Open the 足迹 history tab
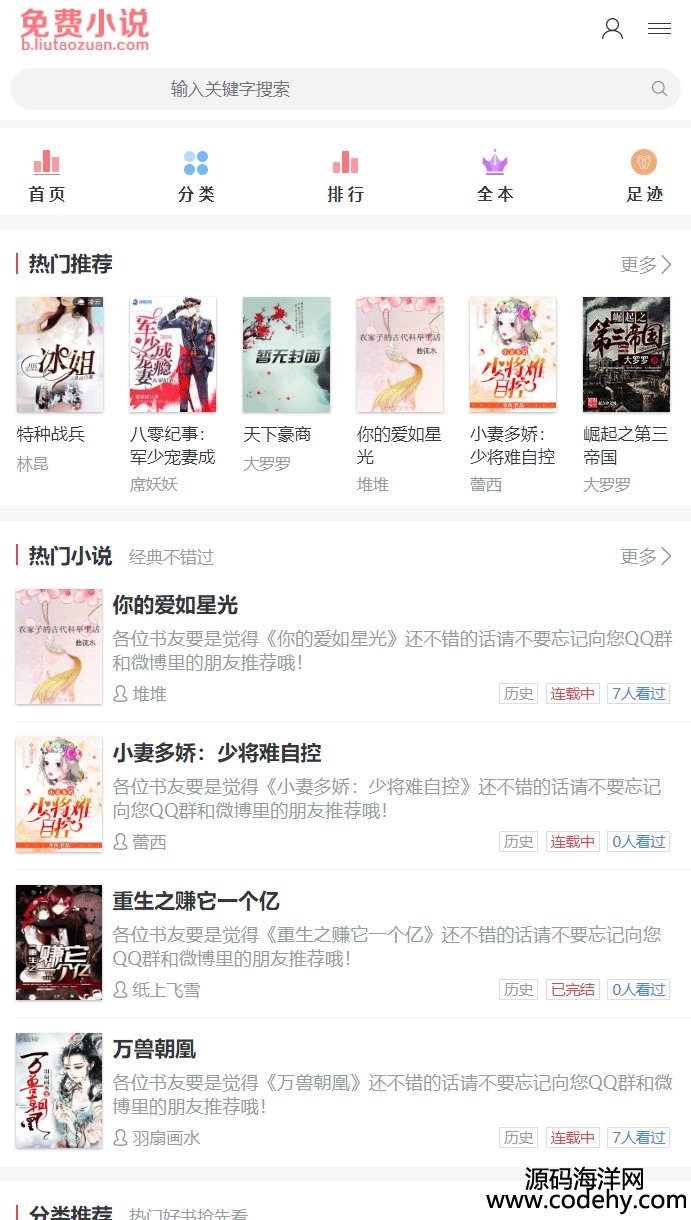The height and width of the screenshot is (1220, 691). [x=644, y=176]
